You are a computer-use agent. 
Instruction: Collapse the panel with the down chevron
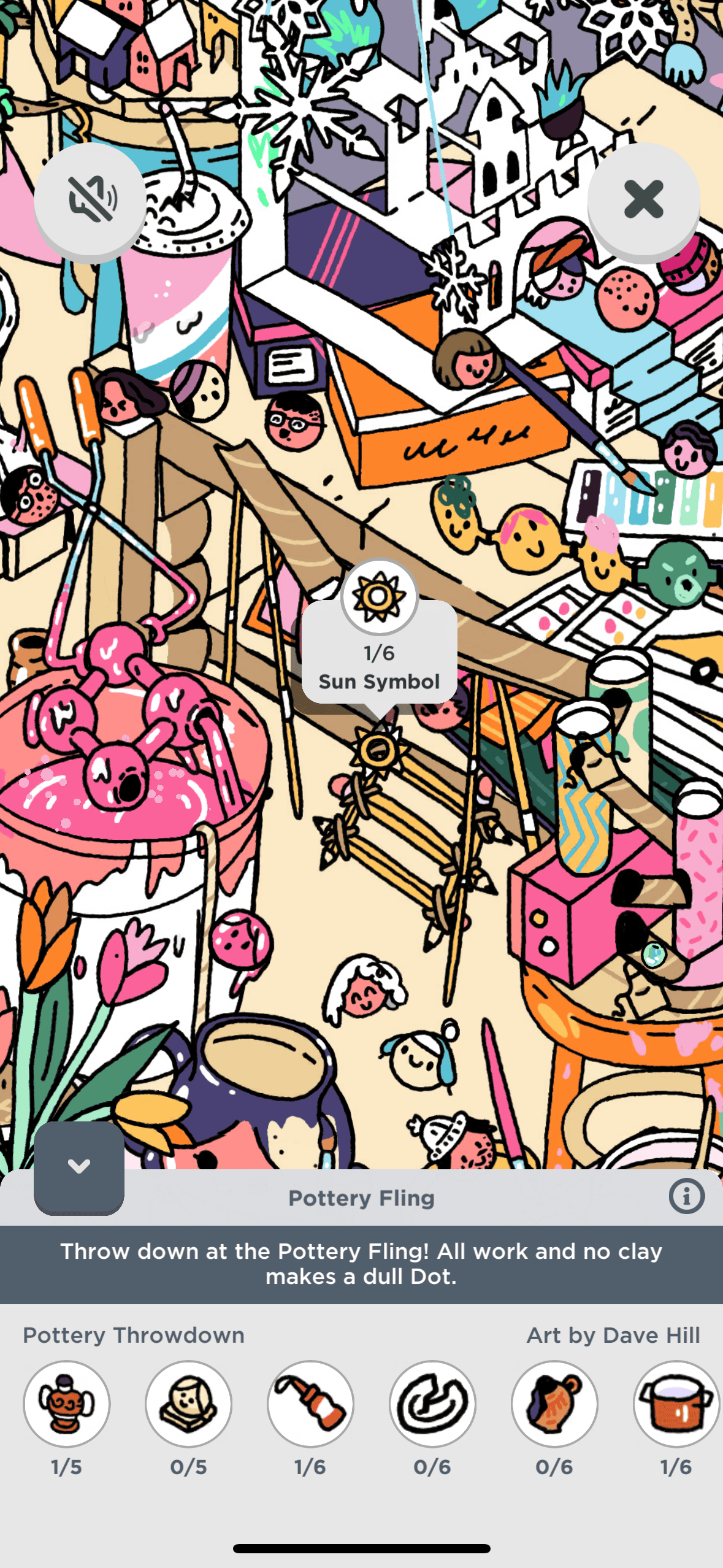click(x=79, y=1167)
